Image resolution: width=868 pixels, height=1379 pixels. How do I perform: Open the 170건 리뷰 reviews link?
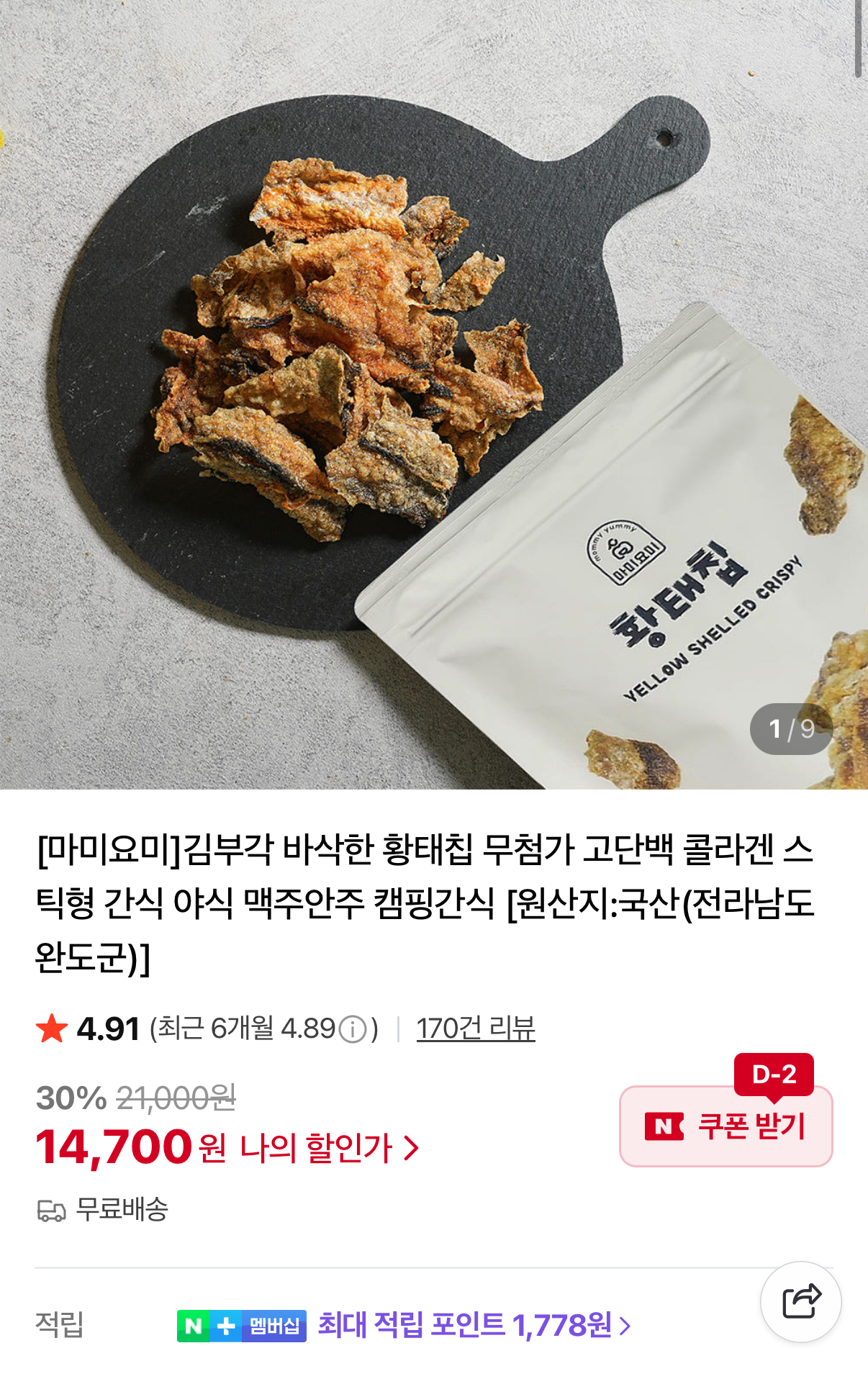477,1030
